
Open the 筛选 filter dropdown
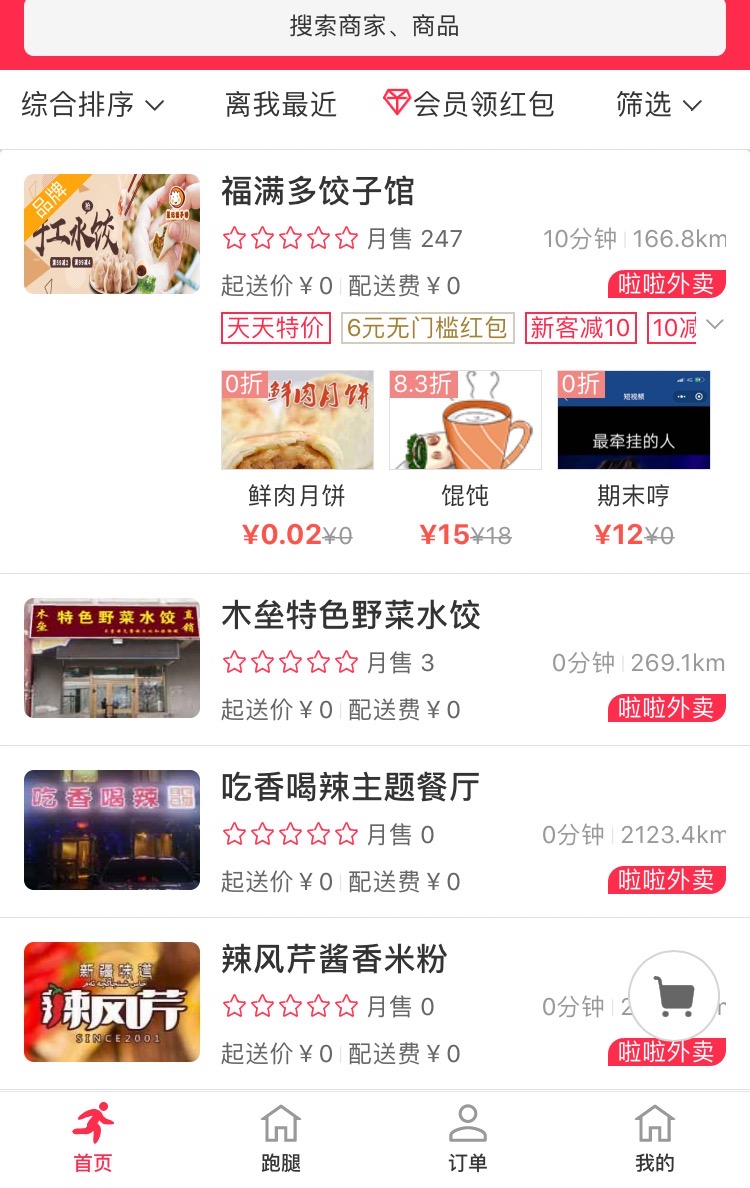pyautogui.click(x=659, y=105)
